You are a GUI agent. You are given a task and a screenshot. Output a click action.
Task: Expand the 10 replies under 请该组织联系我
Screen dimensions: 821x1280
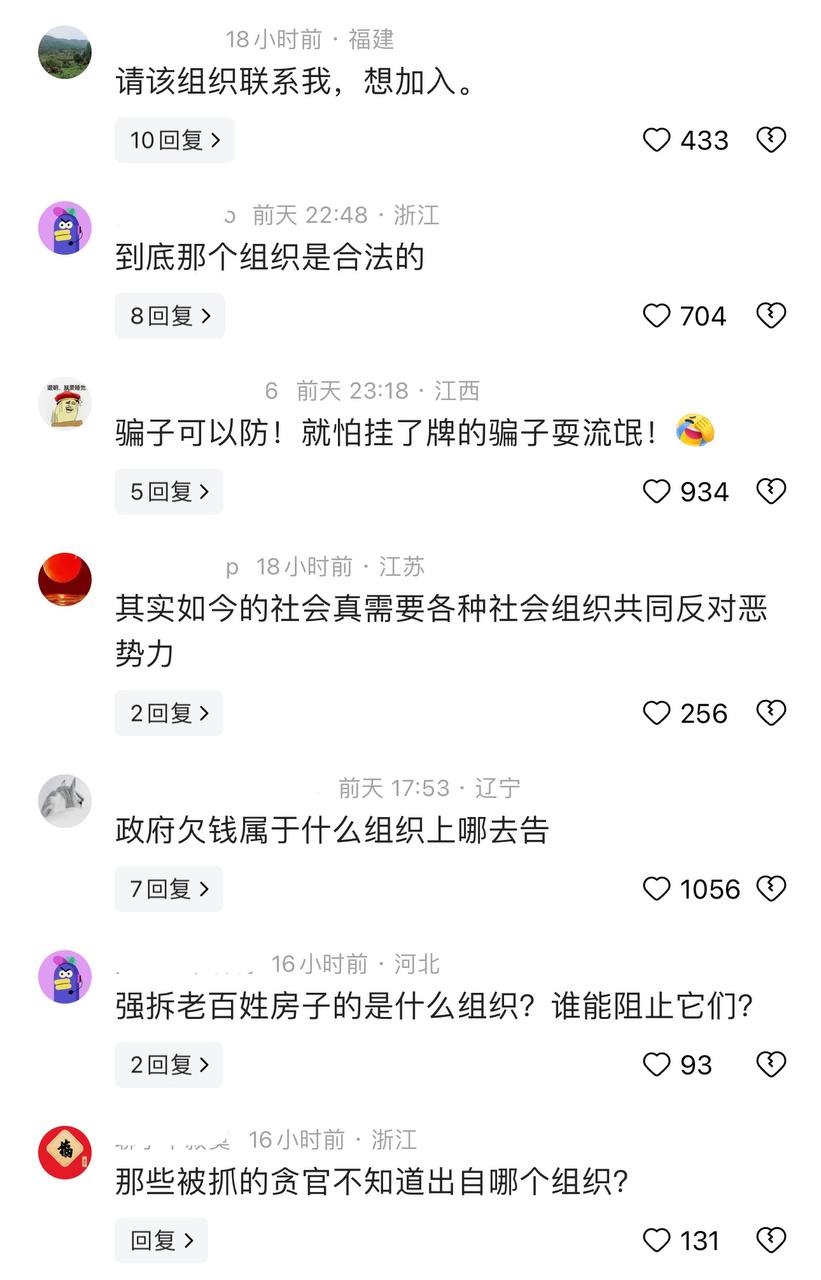pos(174,140)
